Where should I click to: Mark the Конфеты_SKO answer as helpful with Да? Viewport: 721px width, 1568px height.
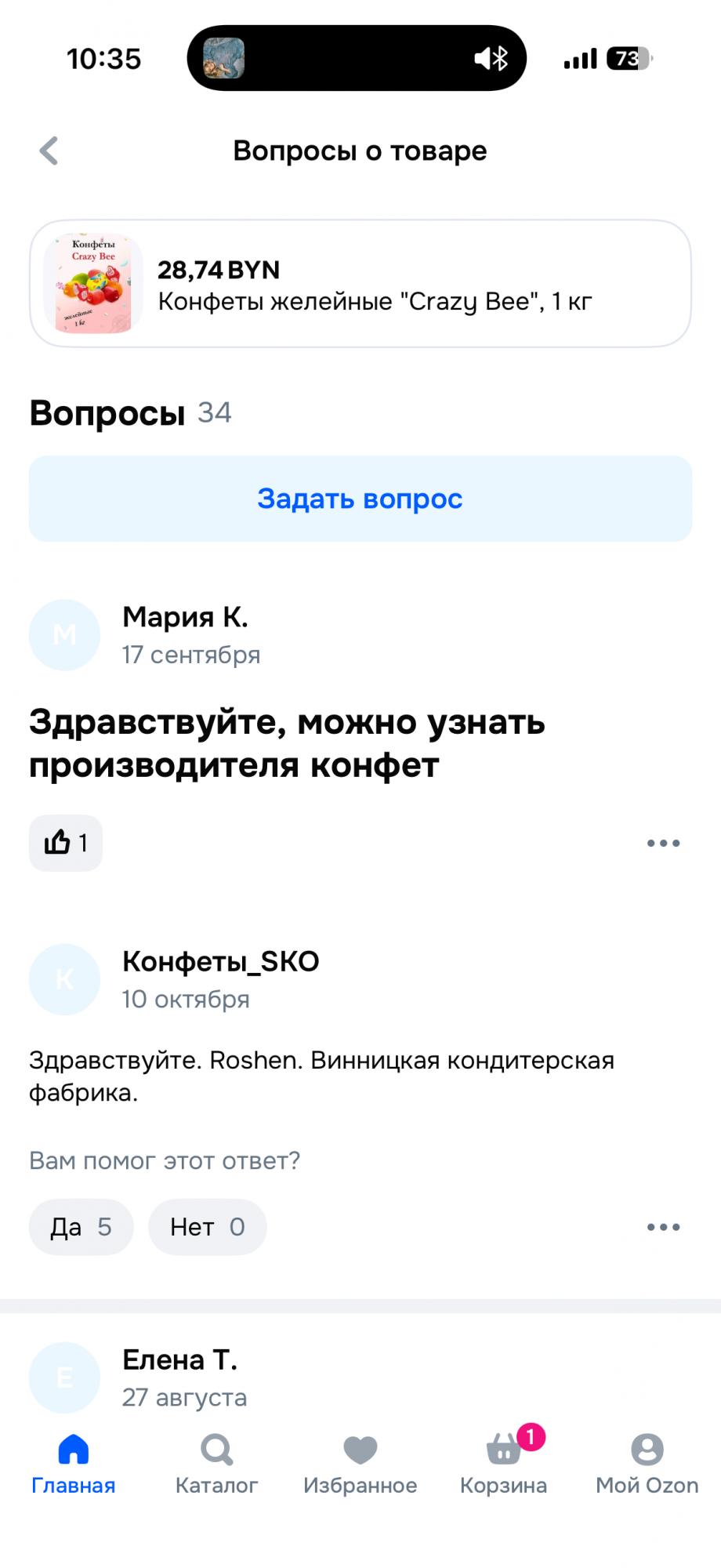[x=81, y=1227]
